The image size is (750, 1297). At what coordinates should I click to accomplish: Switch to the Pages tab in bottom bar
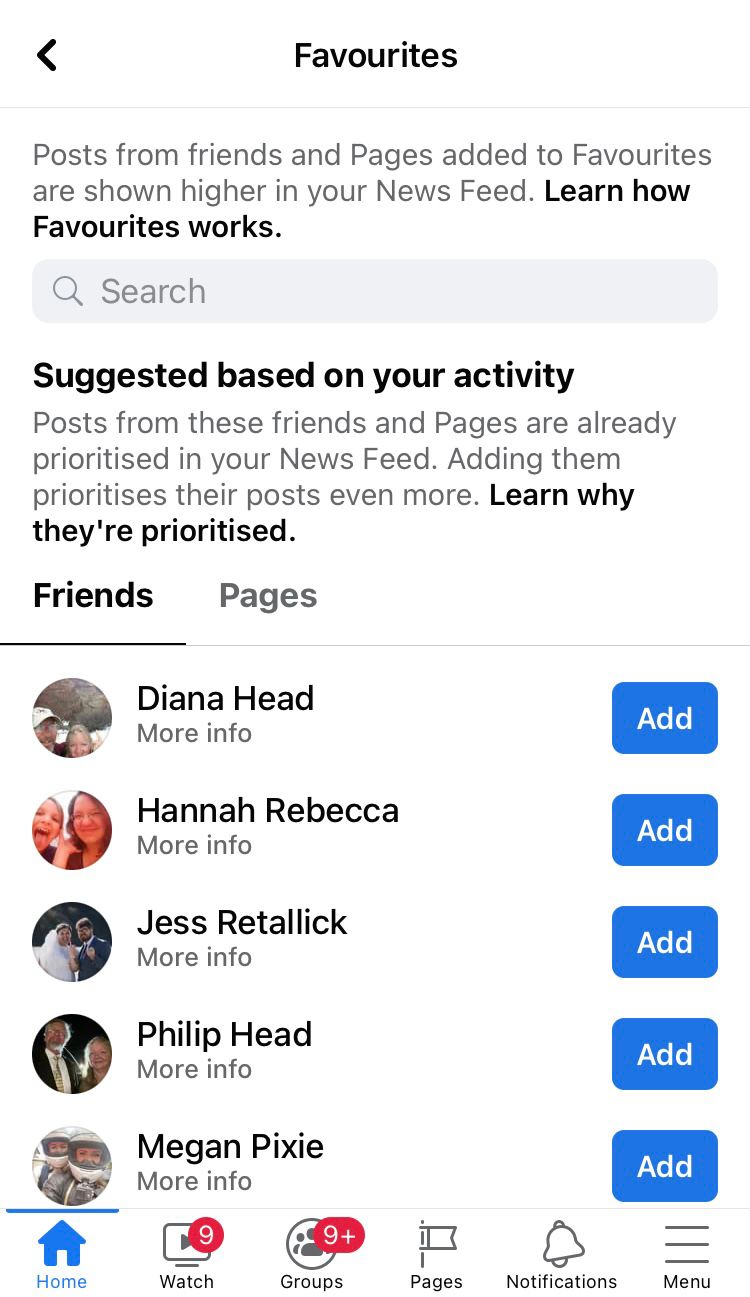tap(436, 1256)
